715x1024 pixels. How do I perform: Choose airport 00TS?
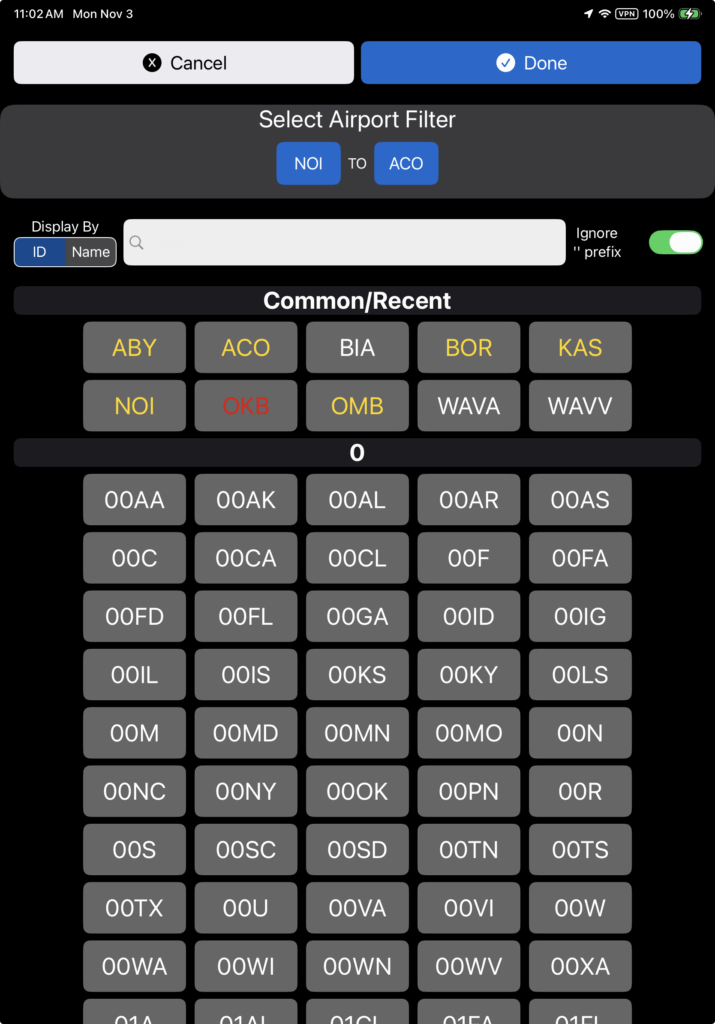[x=580, y=849]
